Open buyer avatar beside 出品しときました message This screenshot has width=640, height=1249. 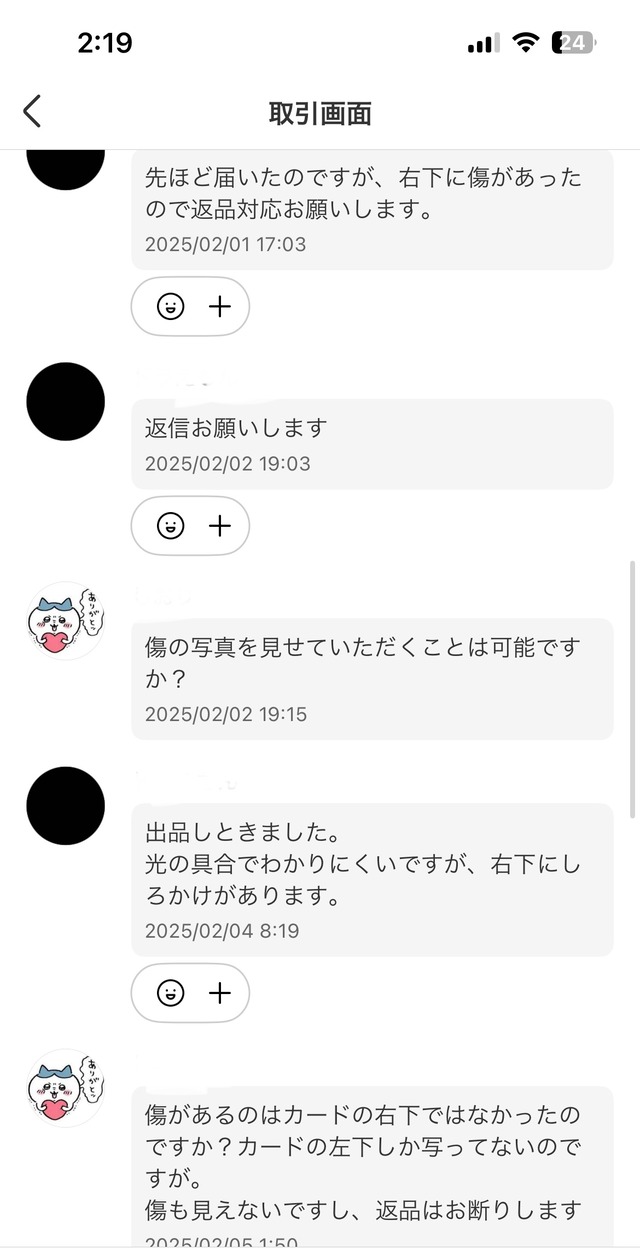point(65,806)
